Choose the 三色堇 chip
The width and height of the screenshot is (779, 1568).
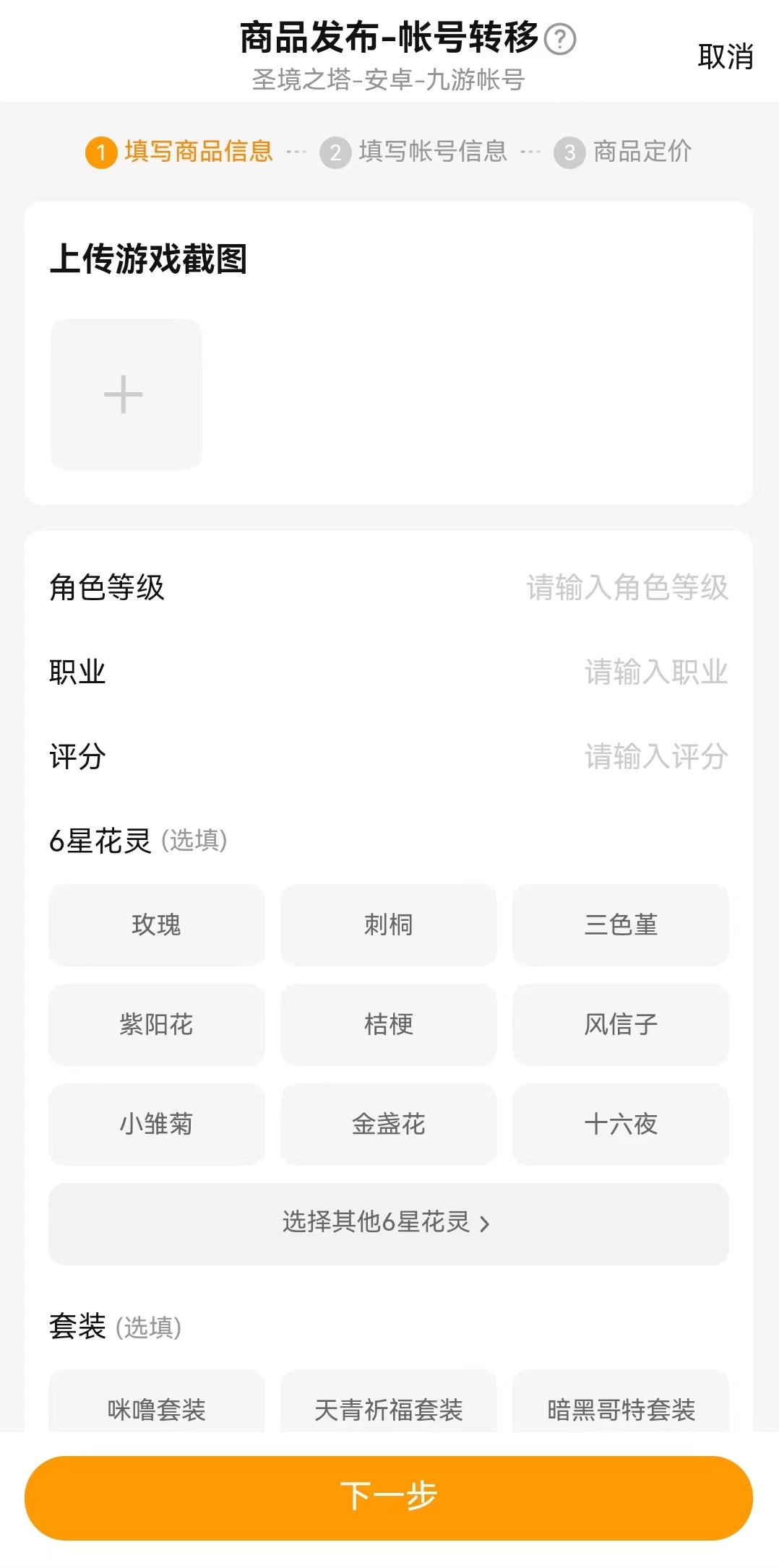(x=621, y=924)
